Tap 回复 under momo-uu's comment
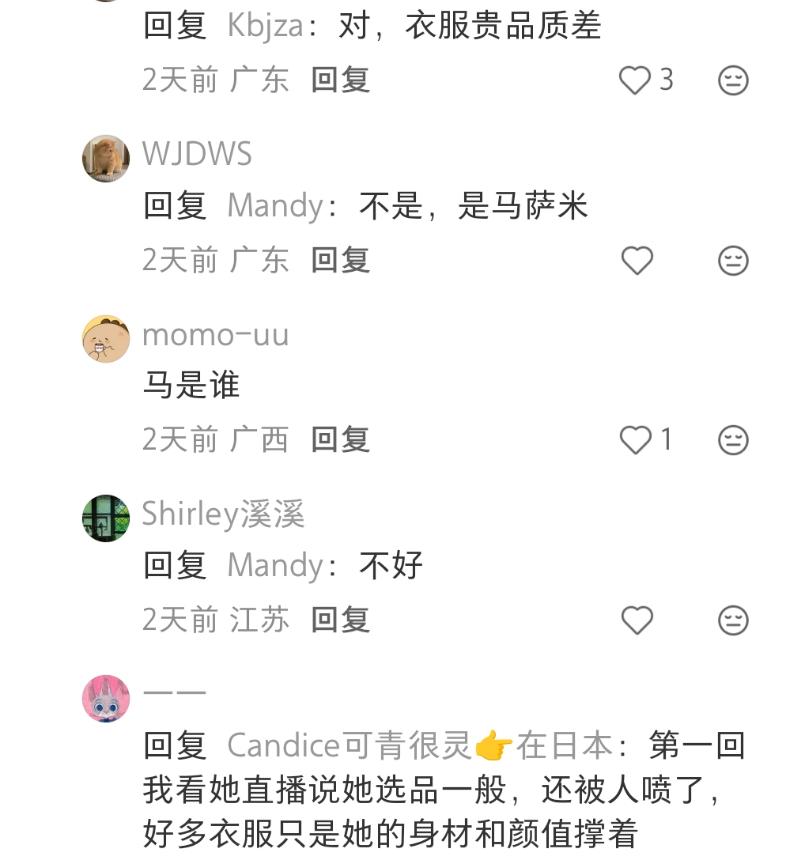Viewport: 795px width, 866px height. (x=341, y=439)
